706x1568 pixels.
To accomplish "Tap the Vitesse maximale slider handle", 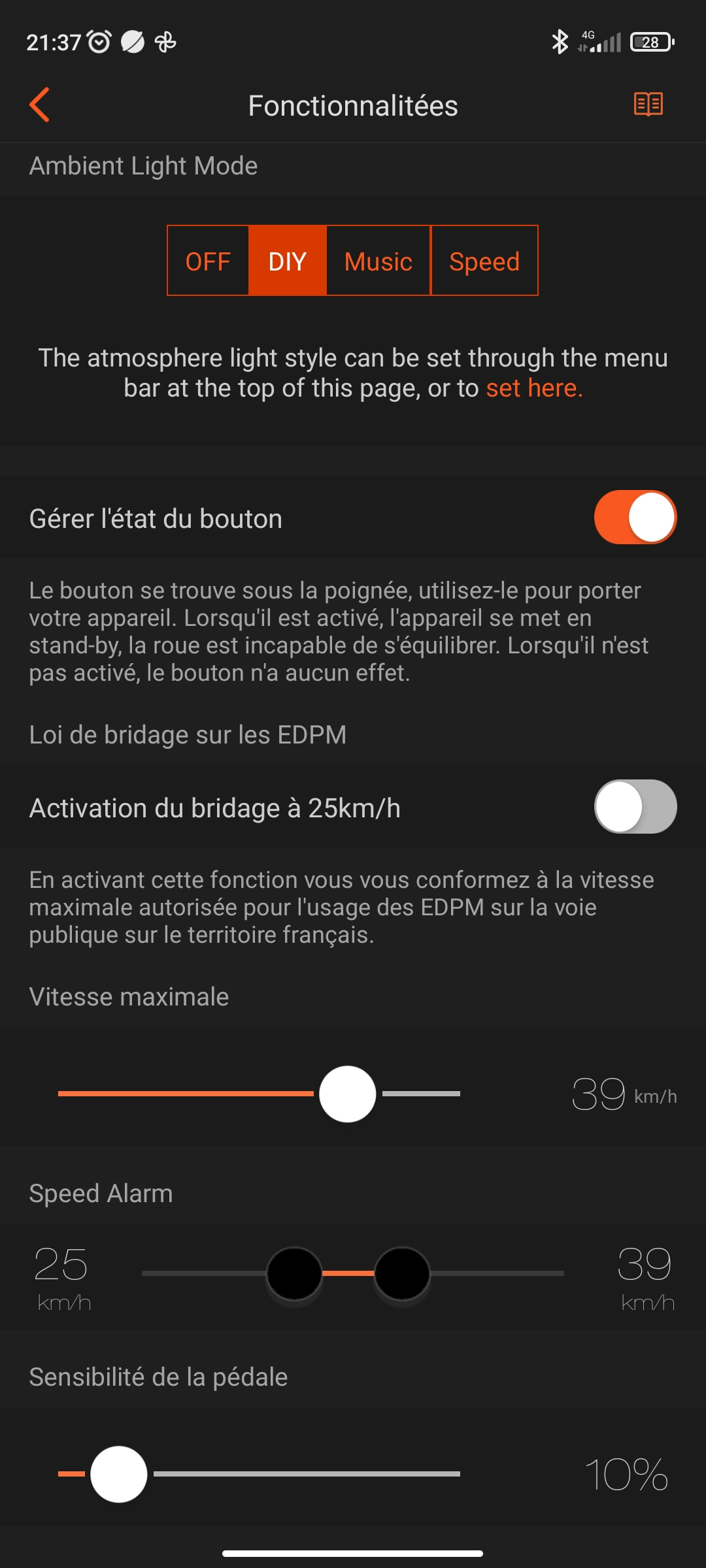I will click(x=348, y=1094).
